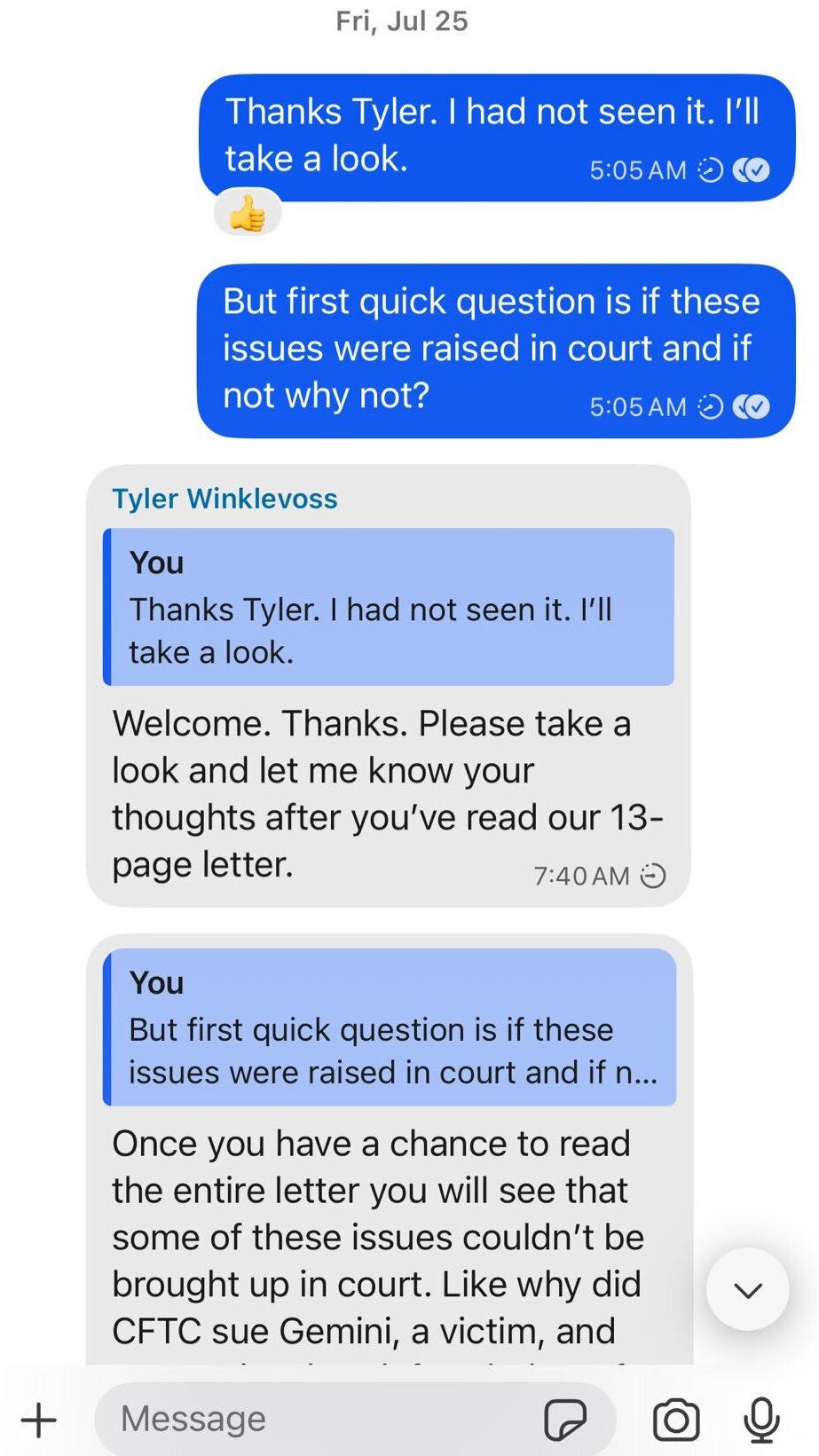Tap the thumbs up reaction badge

(248, 214)
